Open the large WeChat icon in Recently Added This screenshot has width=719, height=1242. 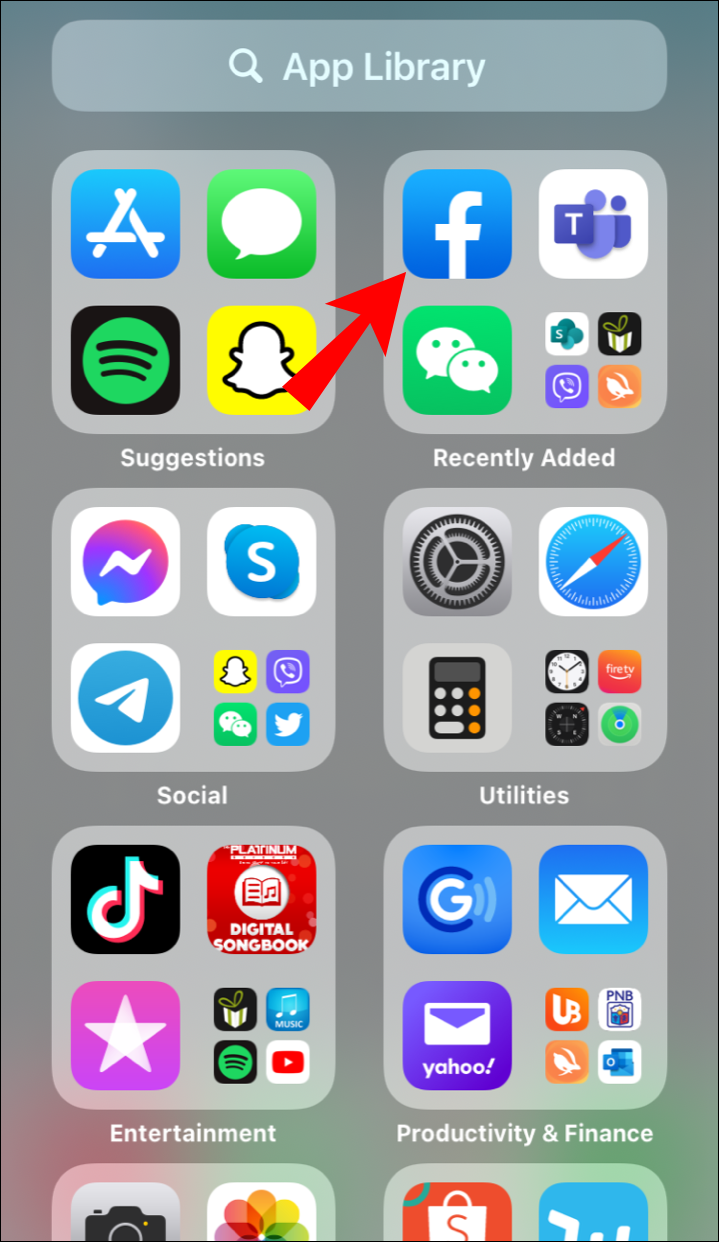pos(457,360)
